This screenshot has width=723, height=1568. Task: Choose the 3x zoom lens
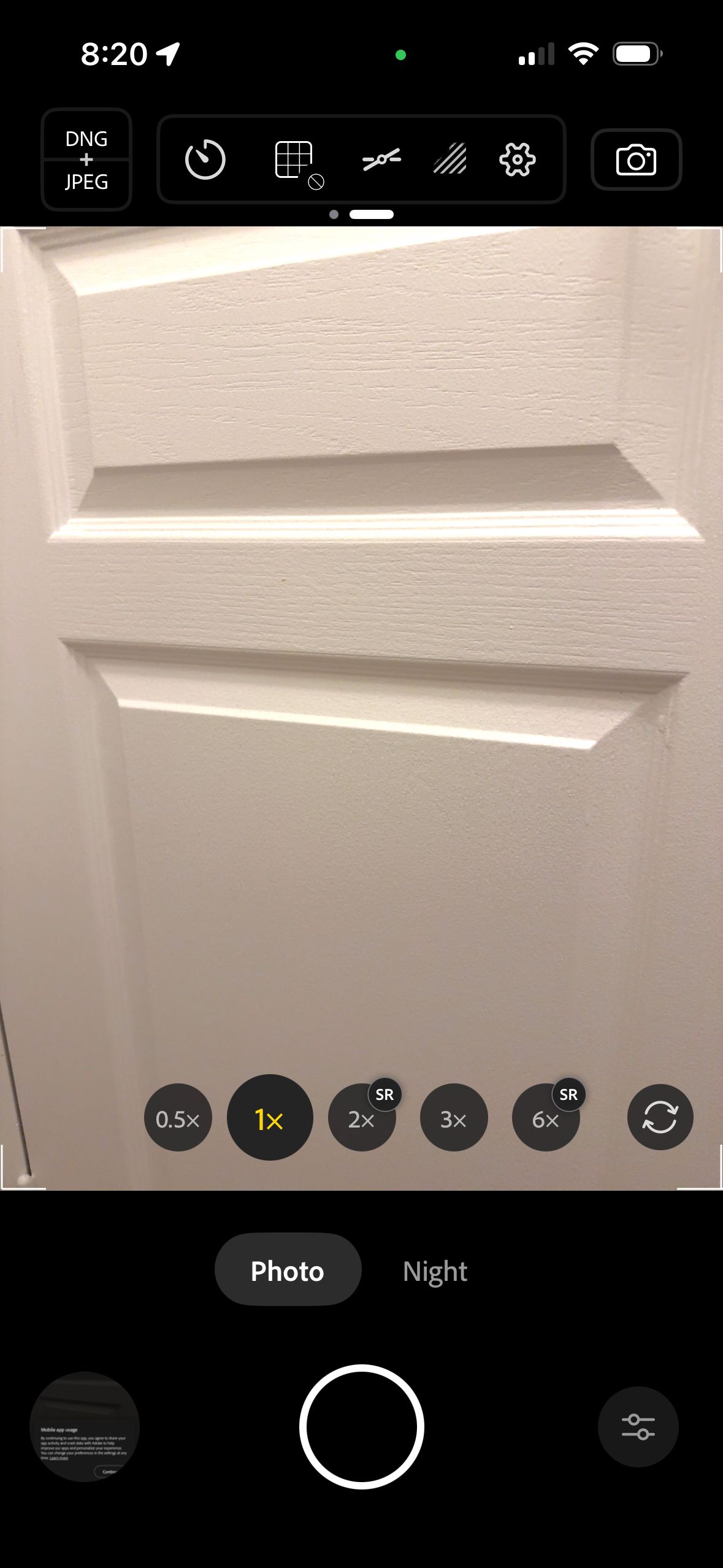(454, 1119)
